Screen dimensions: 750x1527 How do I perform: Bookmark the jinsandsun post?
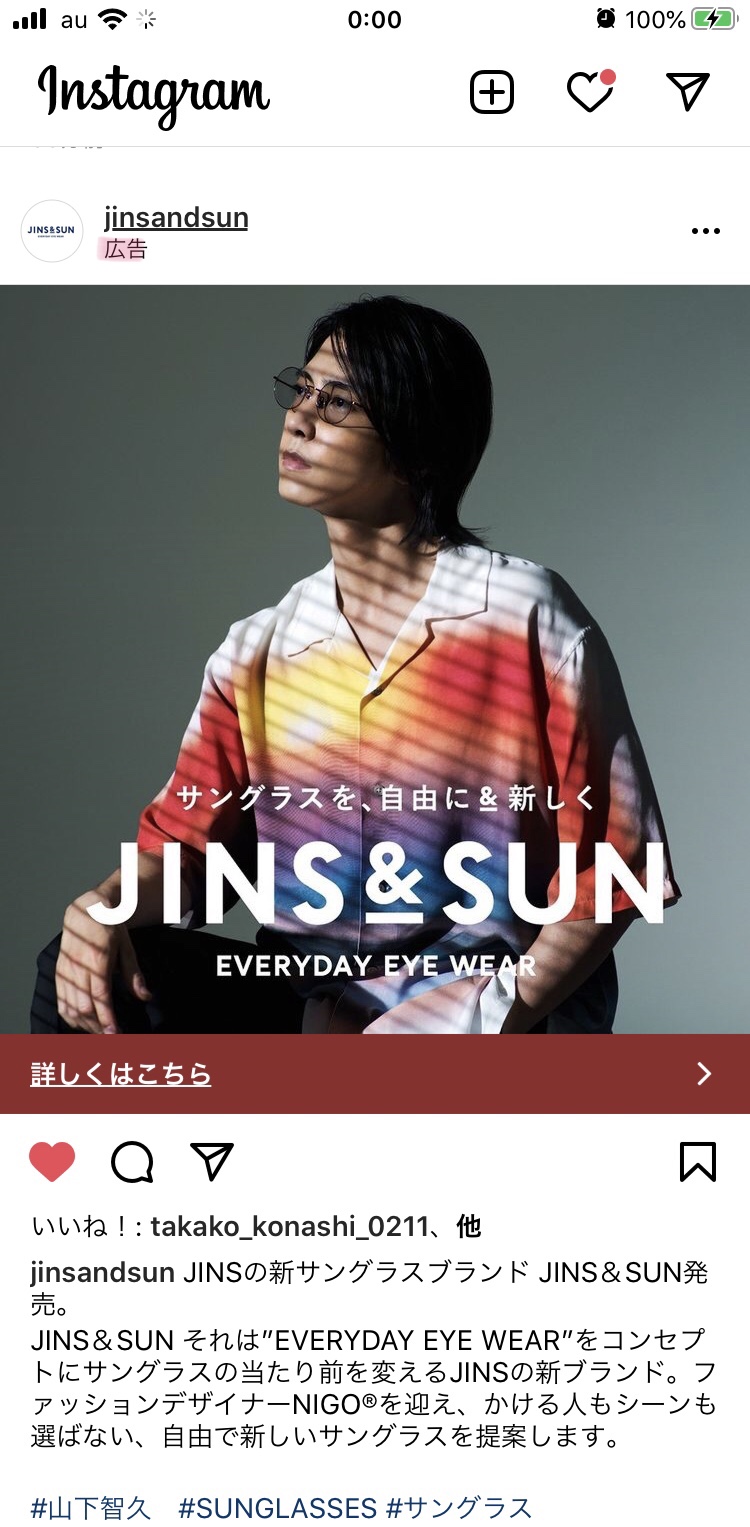[x=698, y=1162]
